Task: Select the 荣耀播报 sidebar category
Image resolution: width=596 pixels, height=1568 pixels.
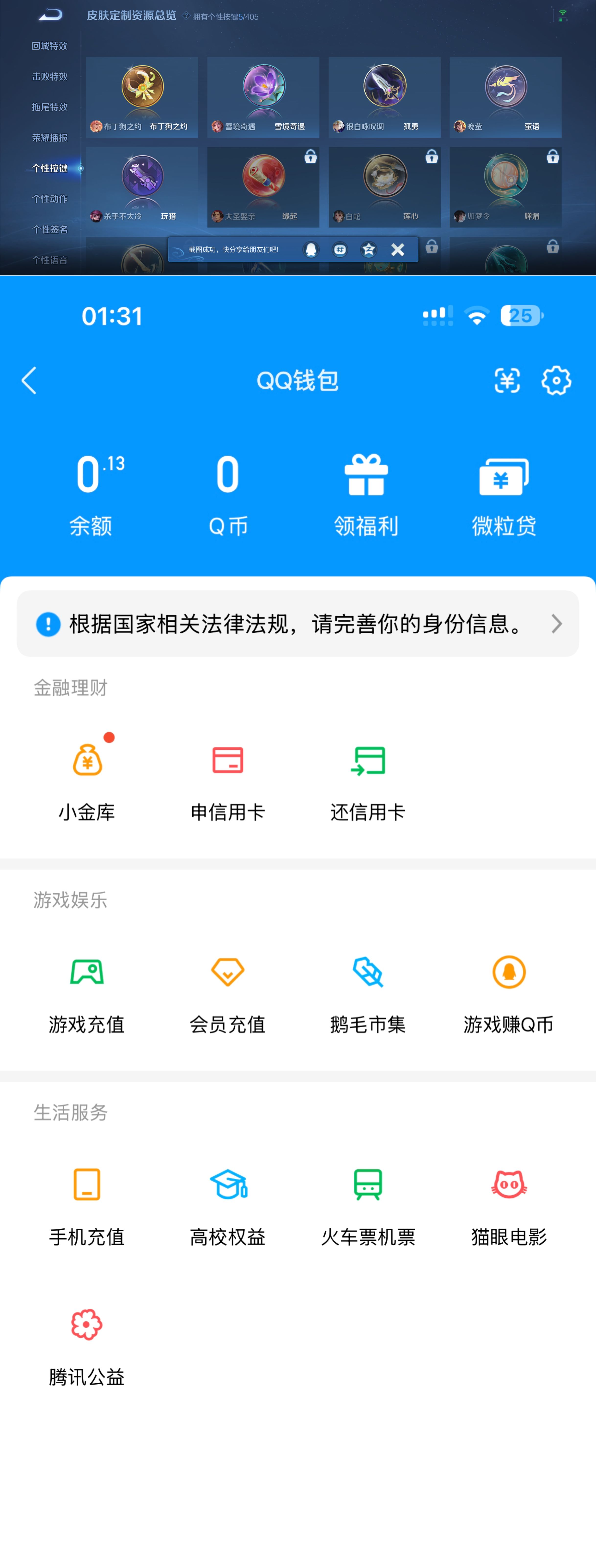Action: [47, 138]
